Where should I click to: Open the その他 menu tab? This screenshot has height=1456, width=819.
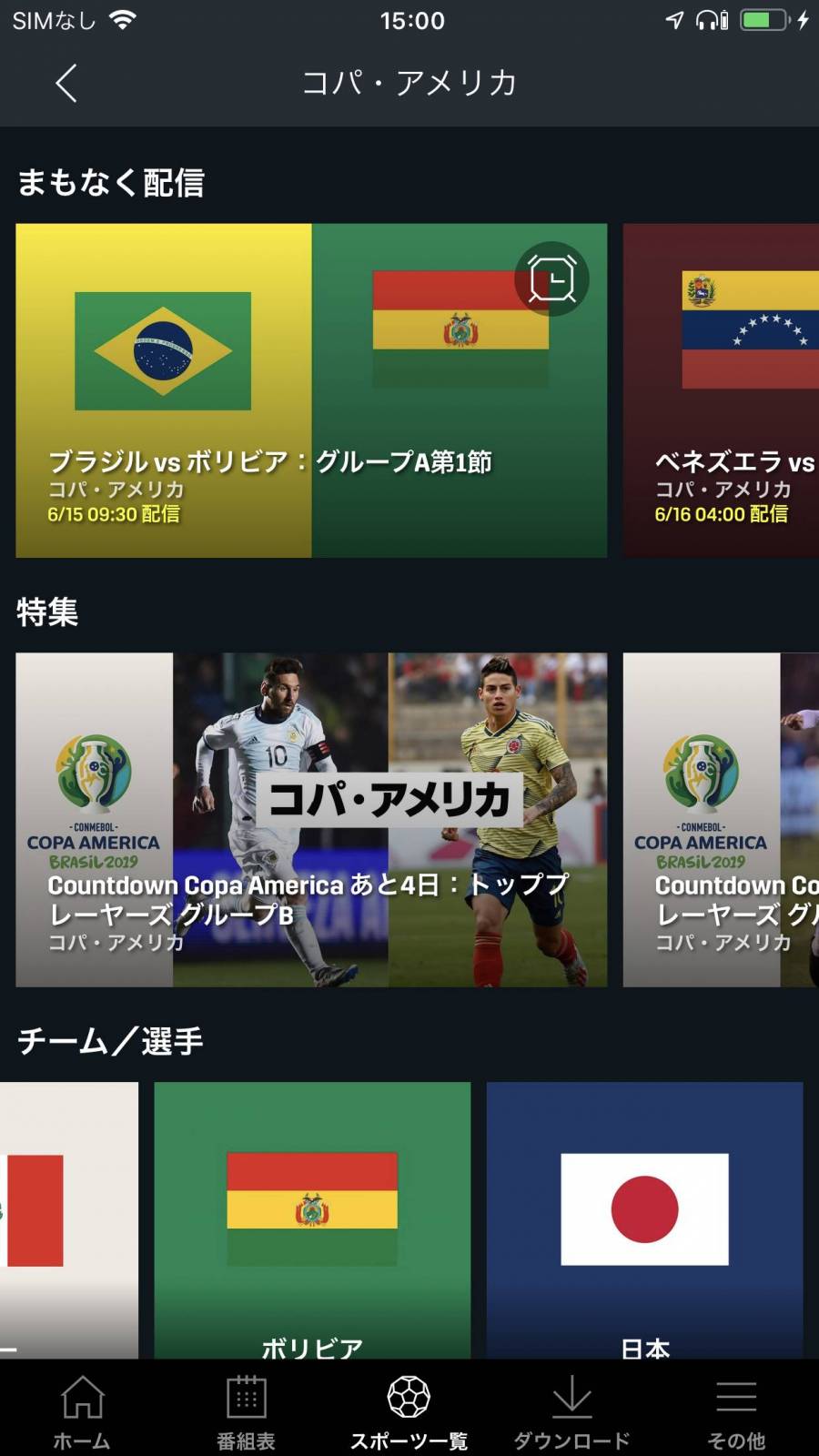pos(736,1412)
